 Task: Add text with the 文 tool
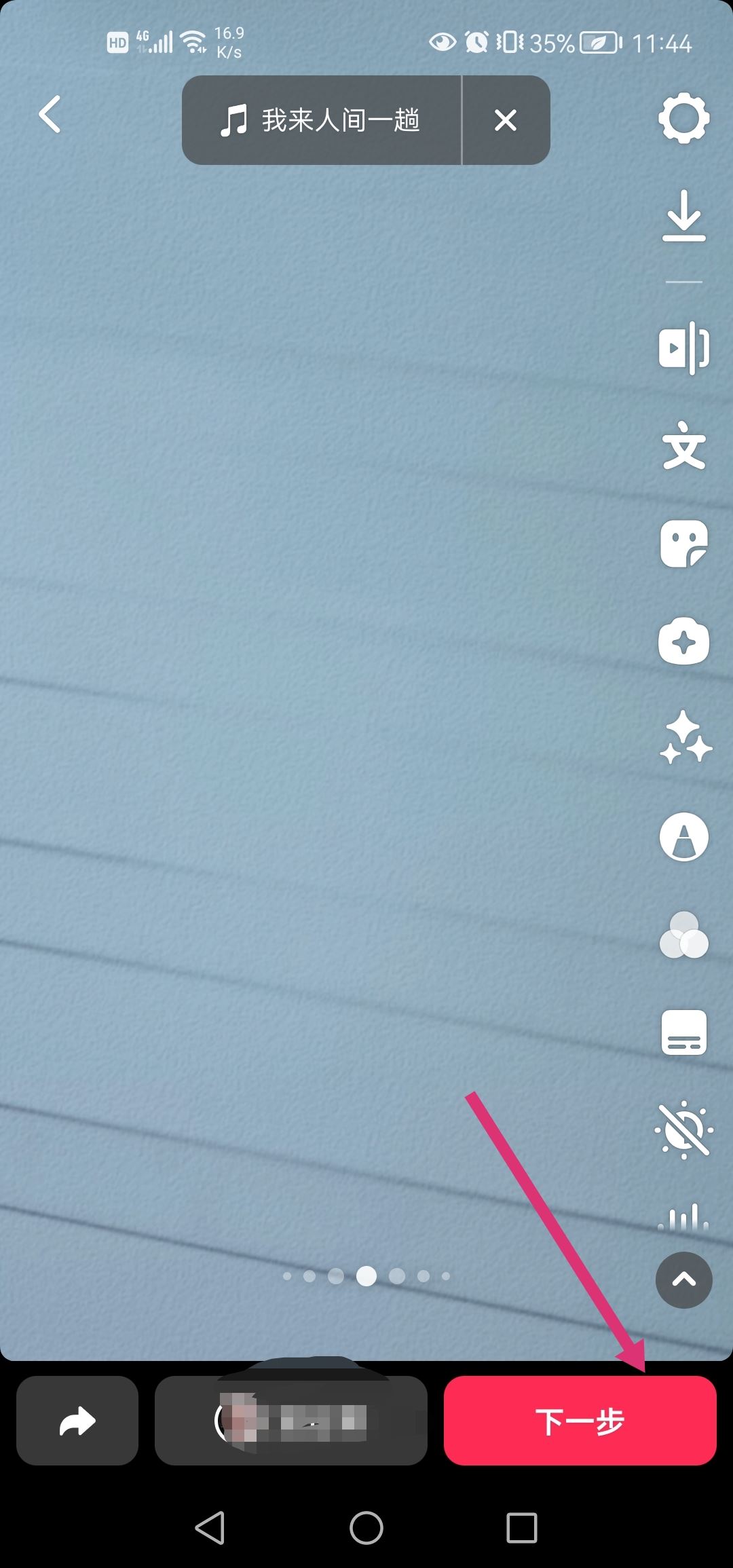point(683,446)
